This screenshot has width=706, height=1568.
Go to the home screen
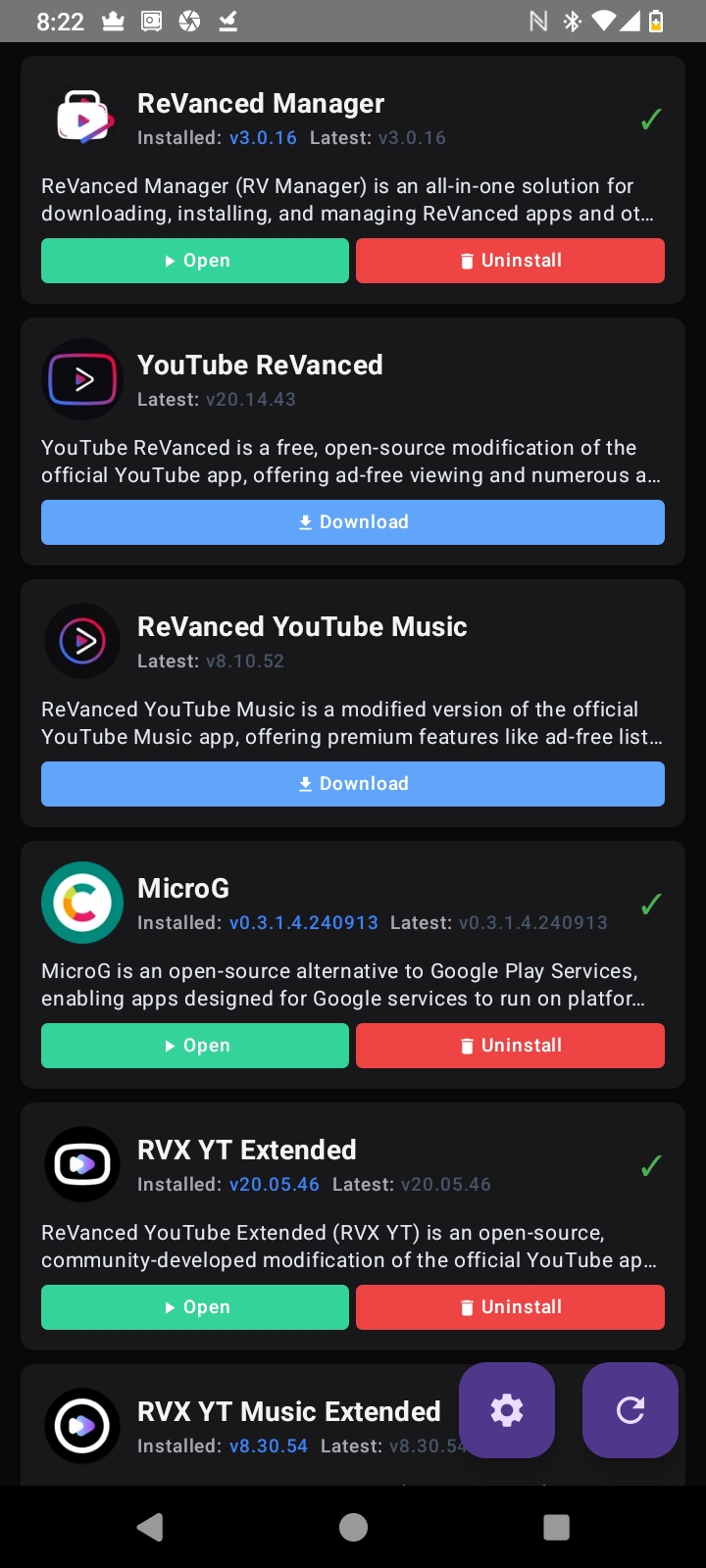coord(353,1527)
